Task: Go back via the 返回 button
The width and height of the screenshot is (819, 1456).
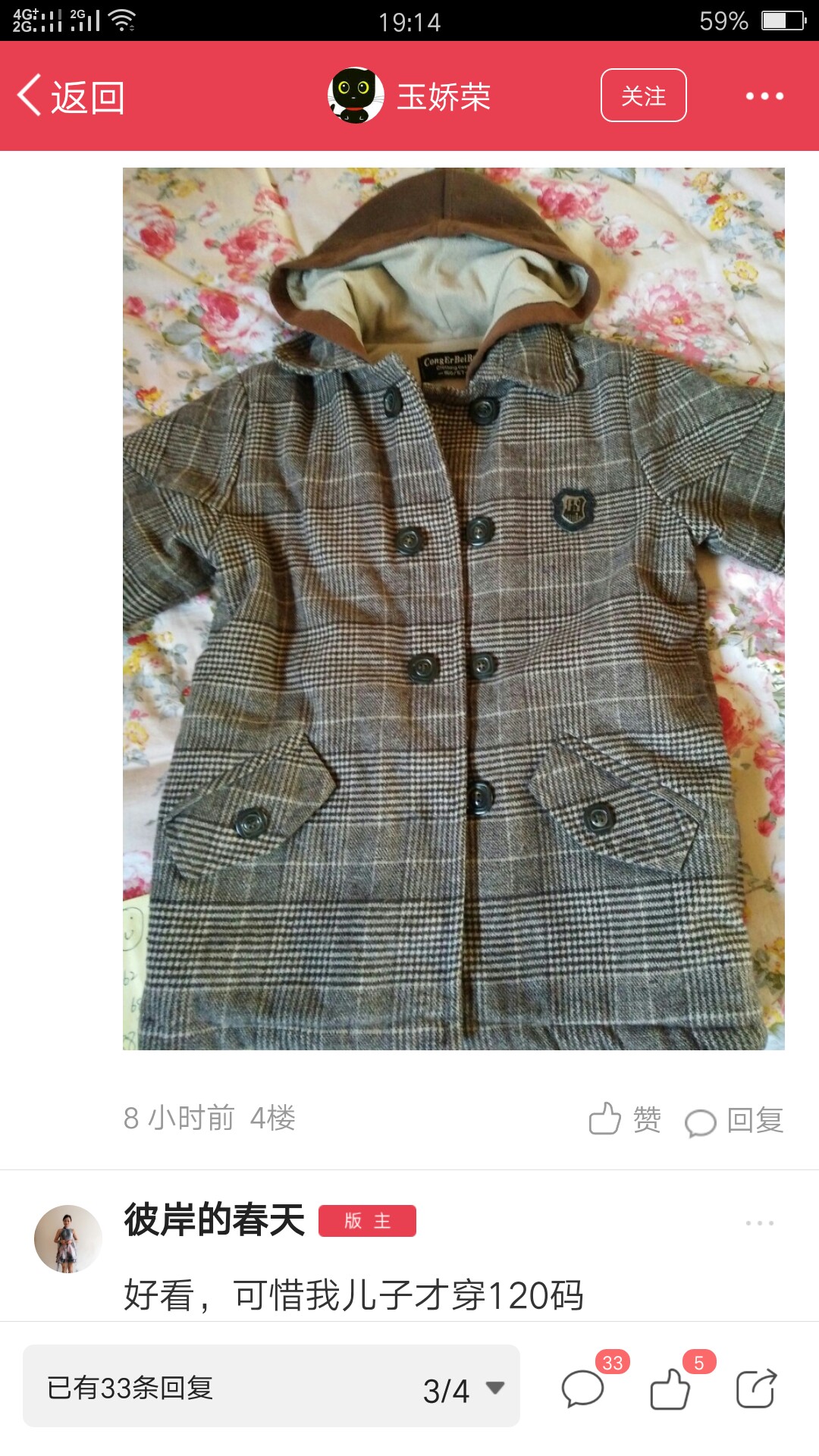Action: [x=71, y=96]
